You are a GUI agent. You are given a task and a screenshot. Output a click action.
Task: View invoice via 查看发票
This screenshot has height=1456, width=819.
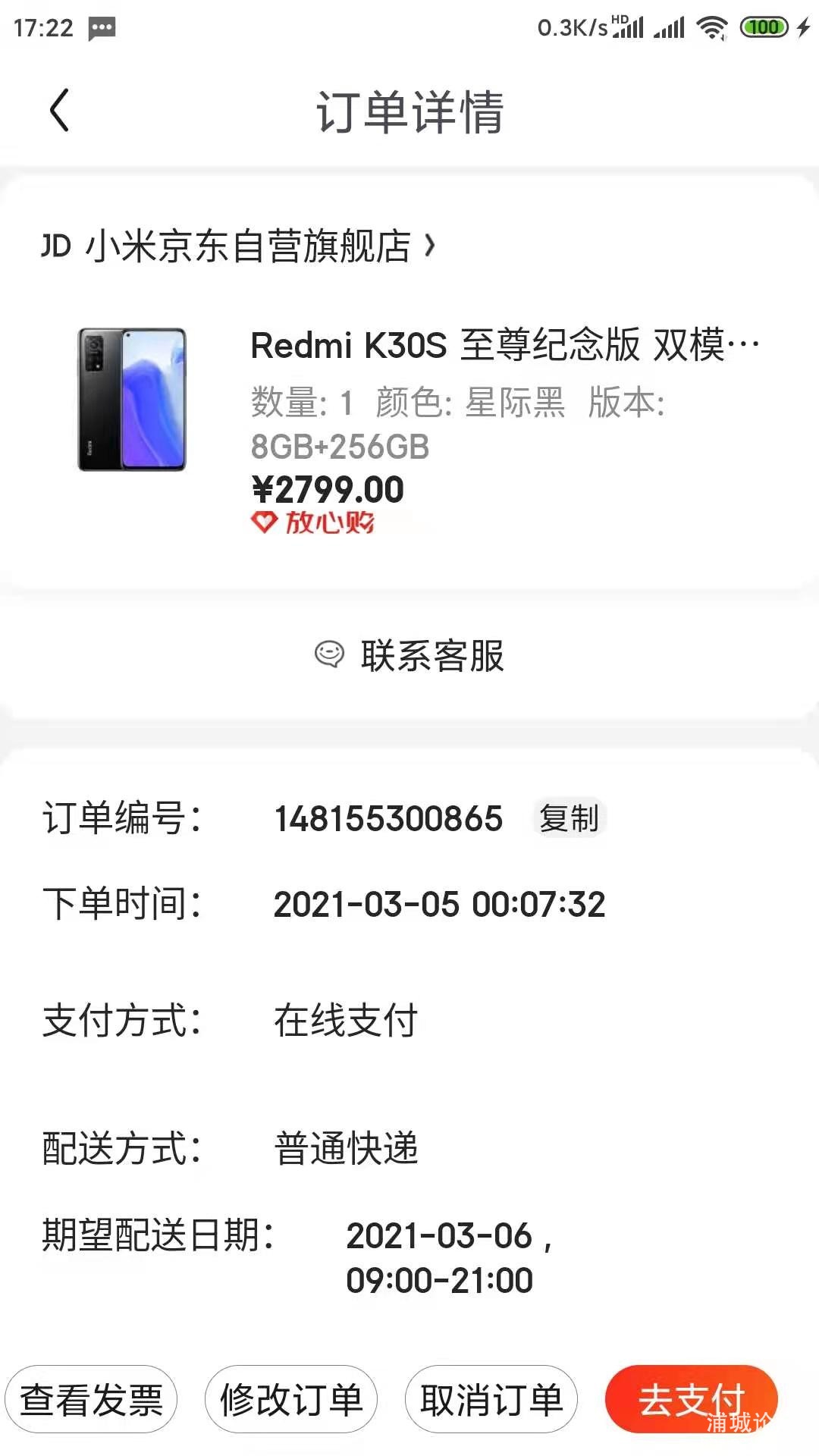(91, 1399)
